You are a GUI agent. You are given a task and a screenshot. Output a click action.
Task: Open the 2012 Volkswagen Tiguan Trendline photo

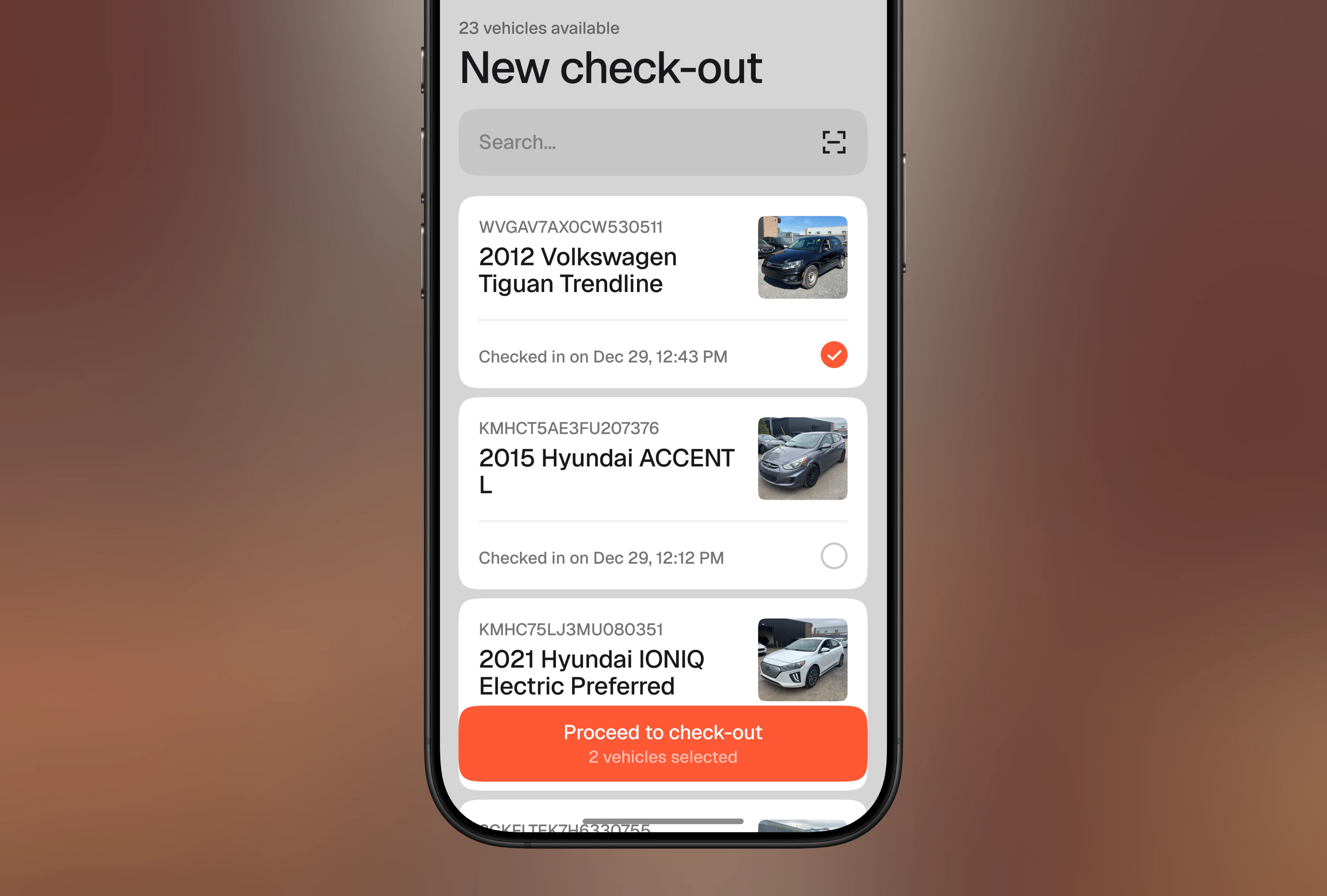802,257
